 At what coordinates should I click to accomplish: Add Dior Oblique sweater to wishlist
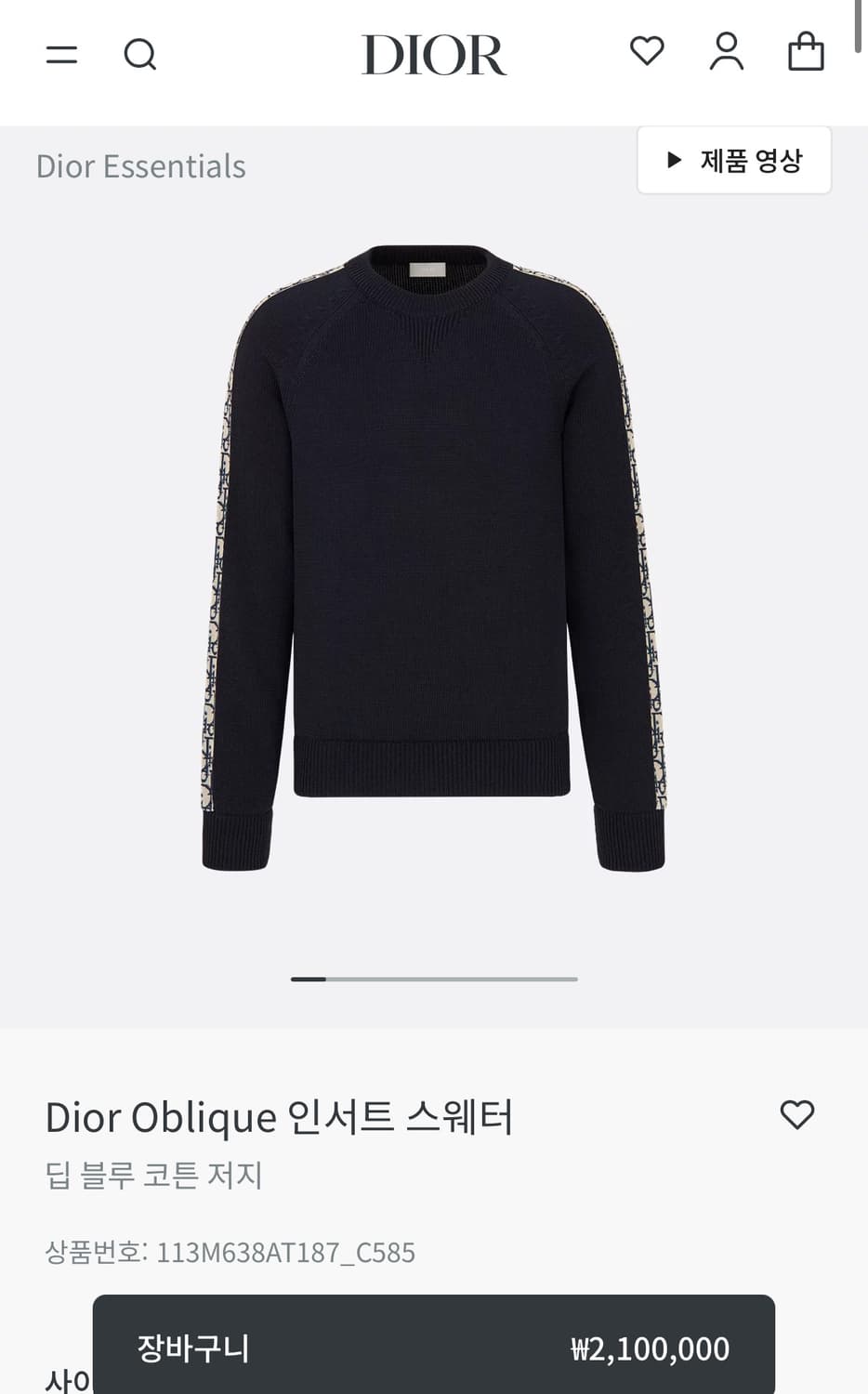click(x=796, y=1114)
